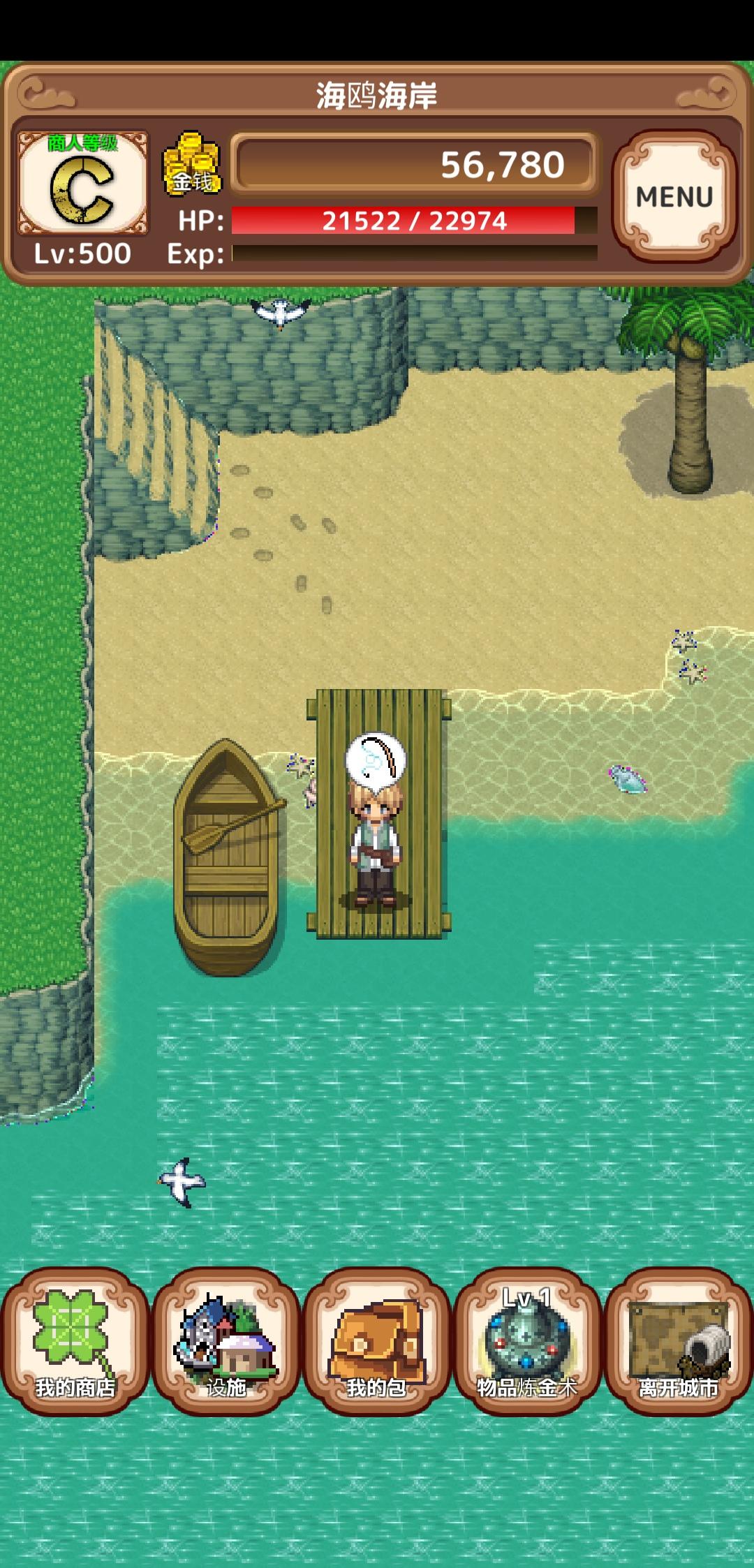Open the MENU button
The width and height of the screenshot is (754, 1568).
tap(674, 196)
